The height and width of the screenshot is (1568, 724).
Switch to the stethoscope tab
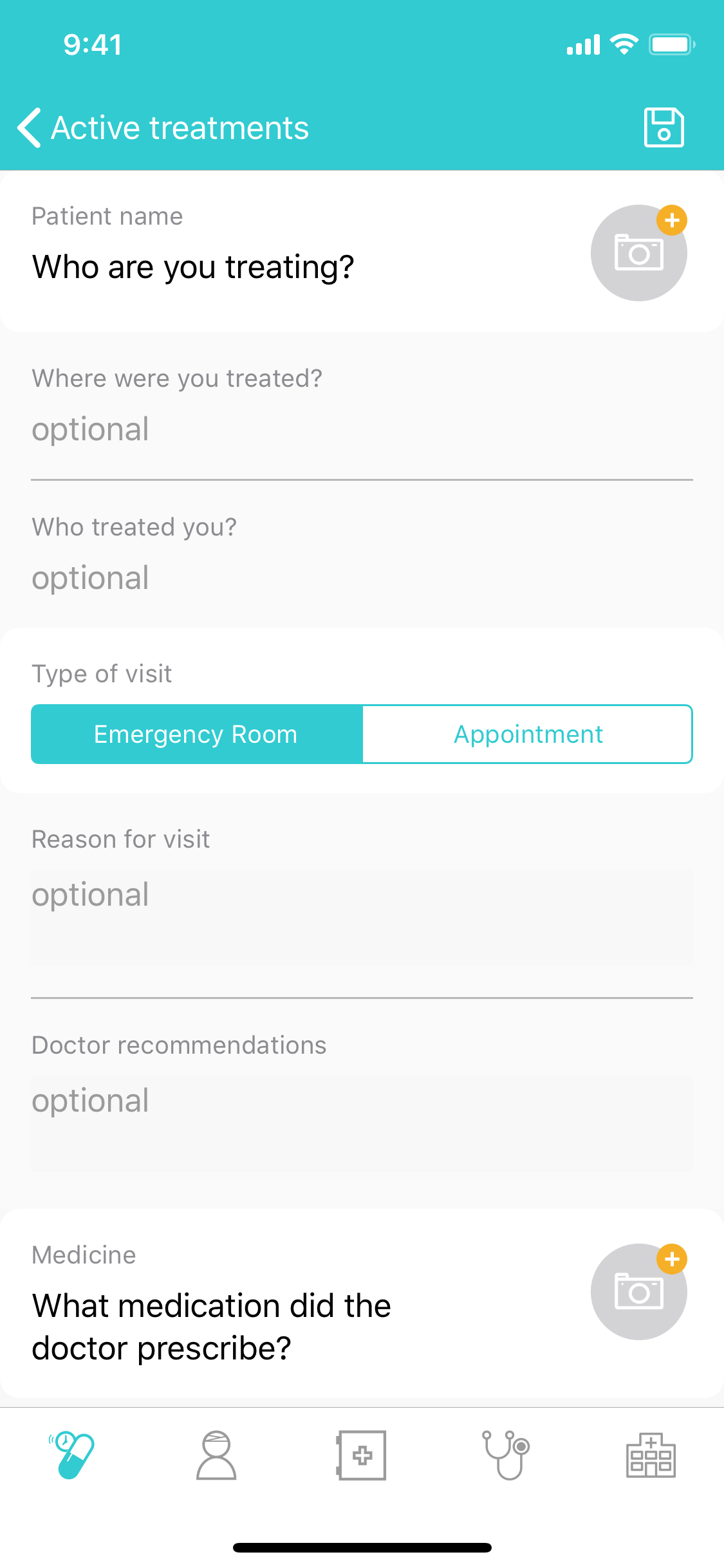pos(506,1455)
